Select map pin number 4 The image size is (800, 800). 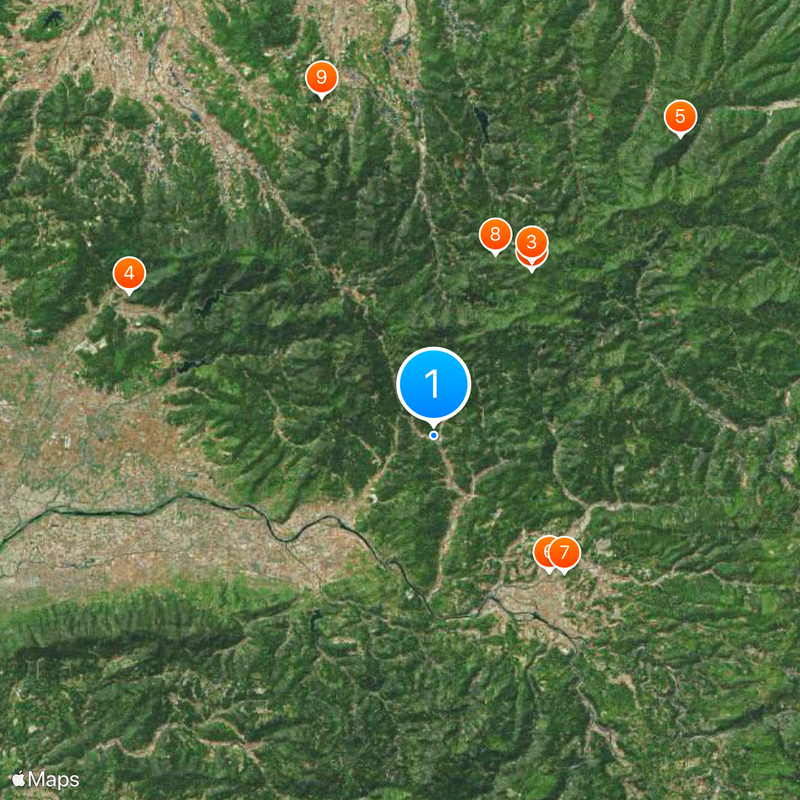tap(129, 273)
